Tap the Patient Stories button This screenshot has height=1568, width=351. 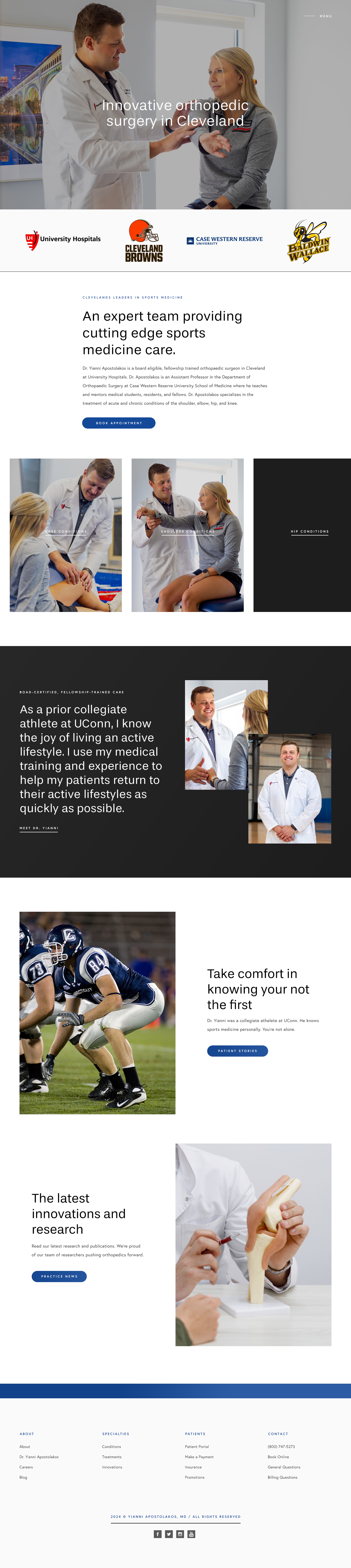pyautogui.click(x=238, y=1051)
